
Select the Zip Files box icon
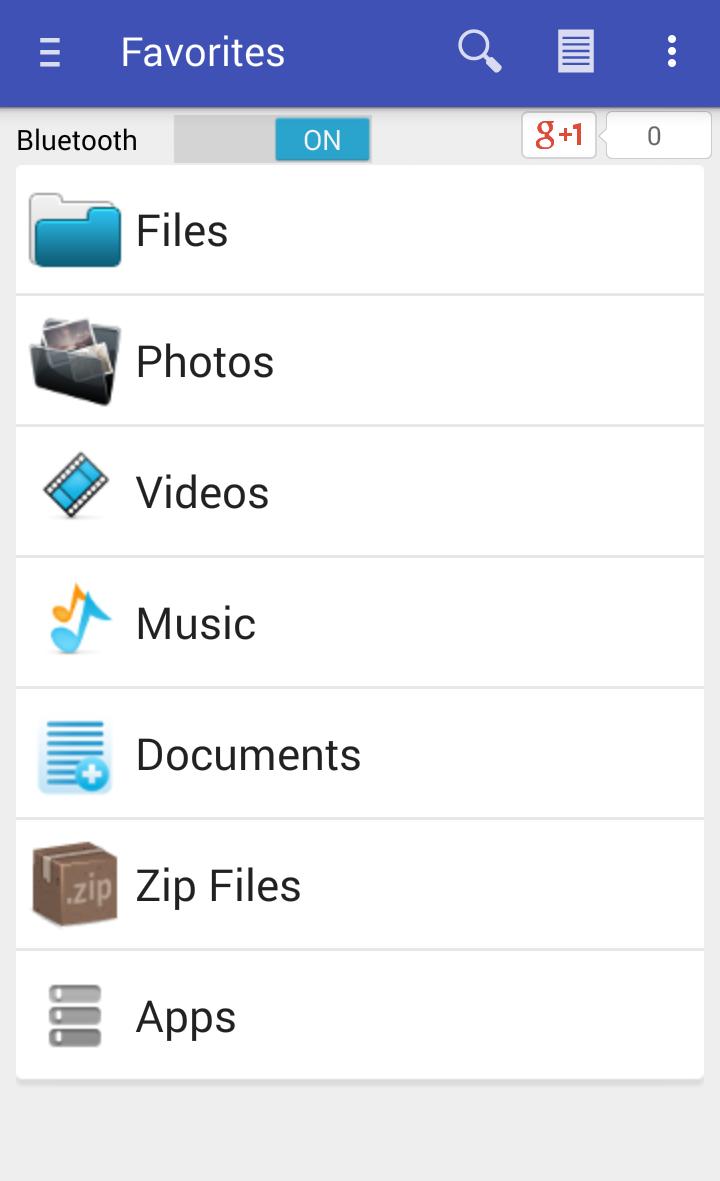click(74, 883)
